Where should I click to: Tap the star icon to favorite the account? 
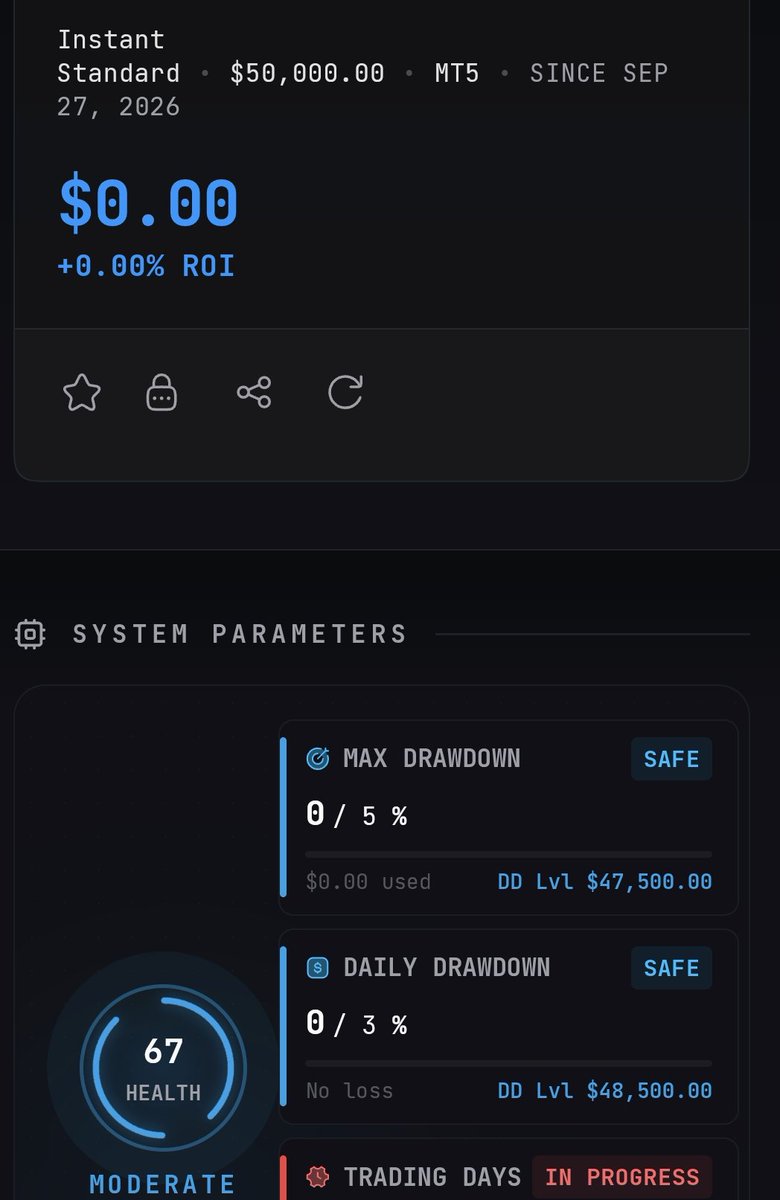pos(82,393)
